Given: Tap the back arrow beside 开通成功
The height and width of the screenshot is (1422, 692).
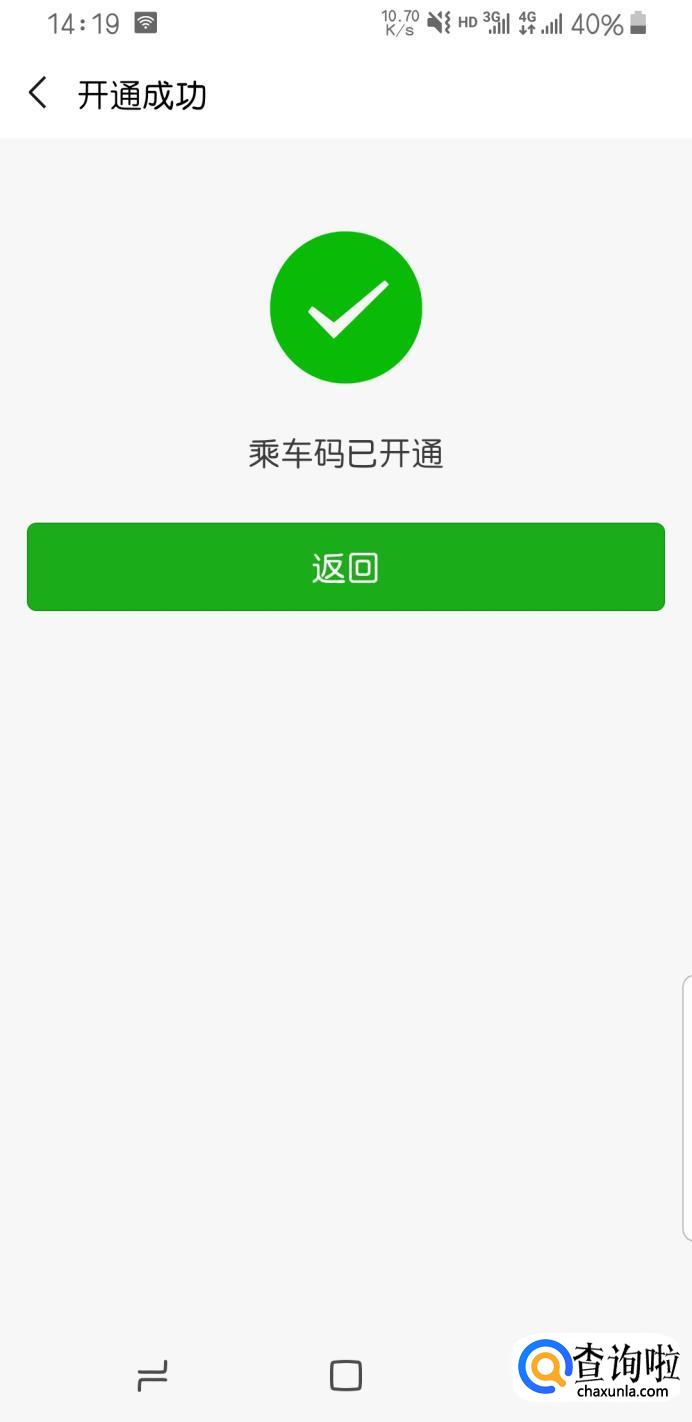Looking at the screenshot, I should tap(38, 94).
